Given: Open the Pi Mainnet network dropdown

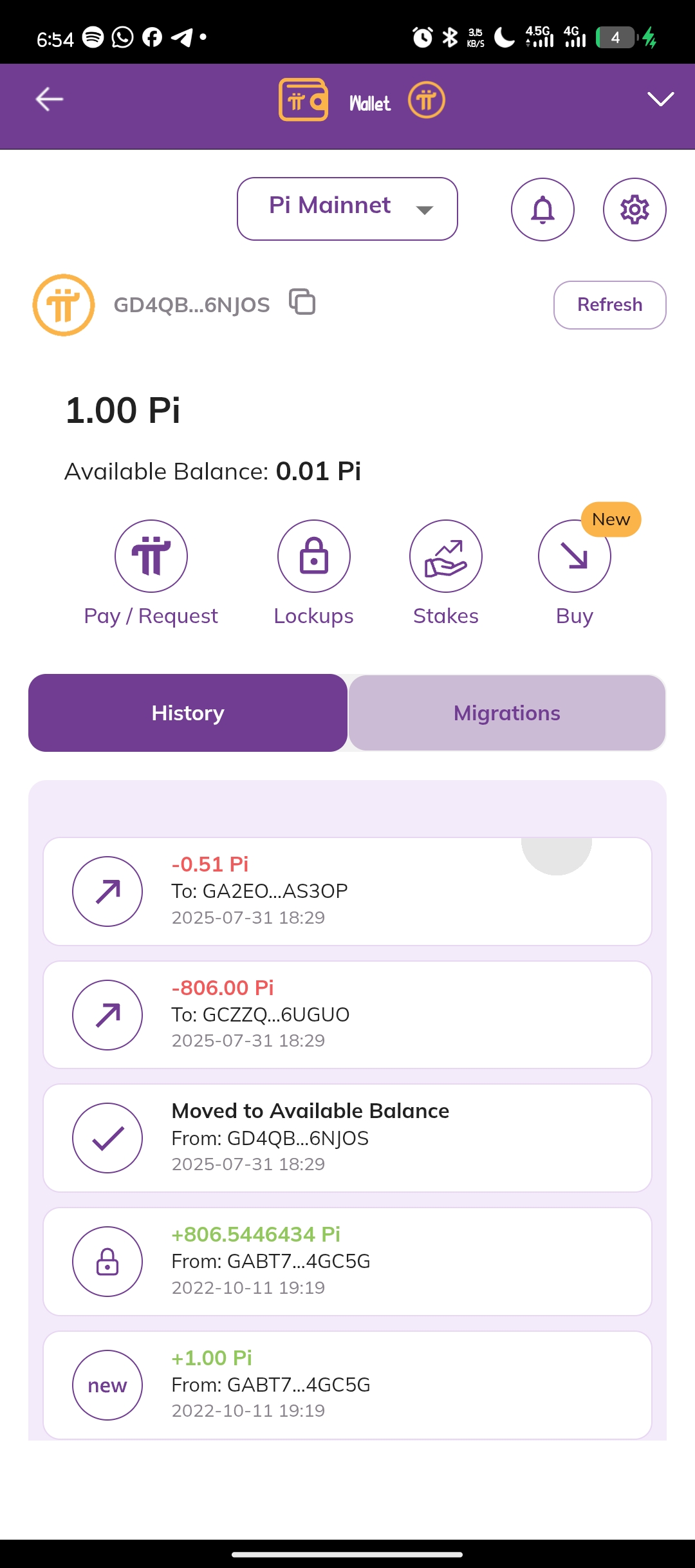Looking at the screenshot, I should 347,209.
